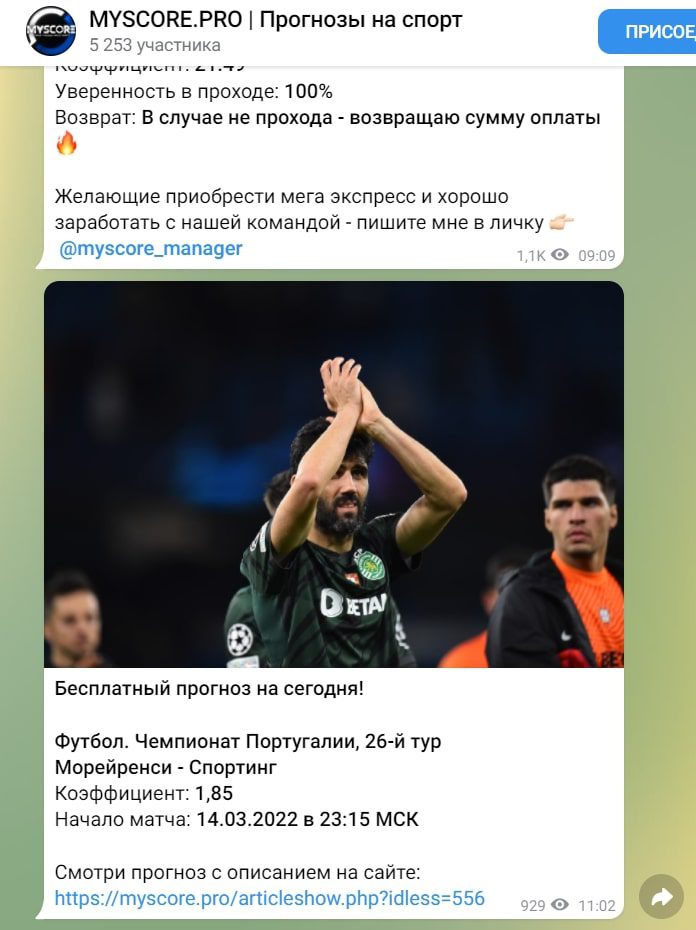This screenshot has height=930, width=696.
Task: Follow the myscore.pro articleshow link
Action: pyautogui.click(x=270, y=898)
